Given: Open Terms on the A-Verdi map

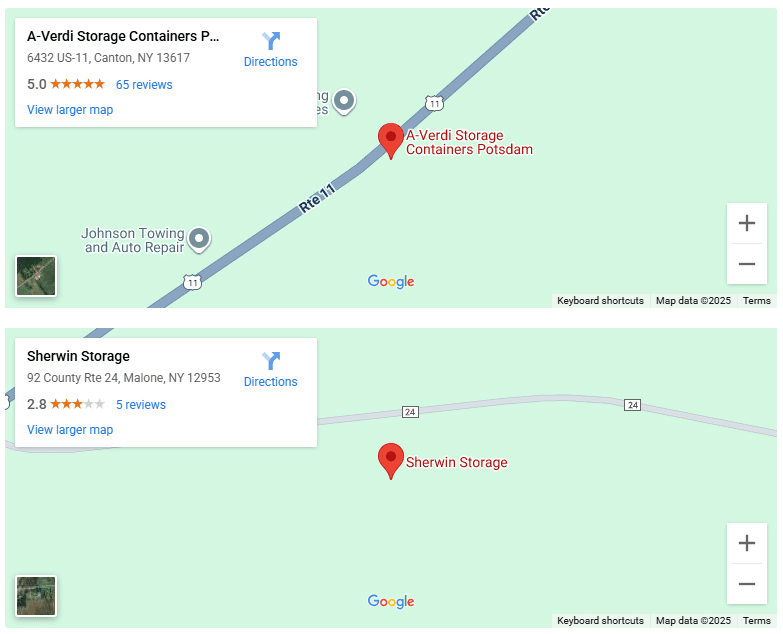Looking at the screenshot, I should [756, 301].
